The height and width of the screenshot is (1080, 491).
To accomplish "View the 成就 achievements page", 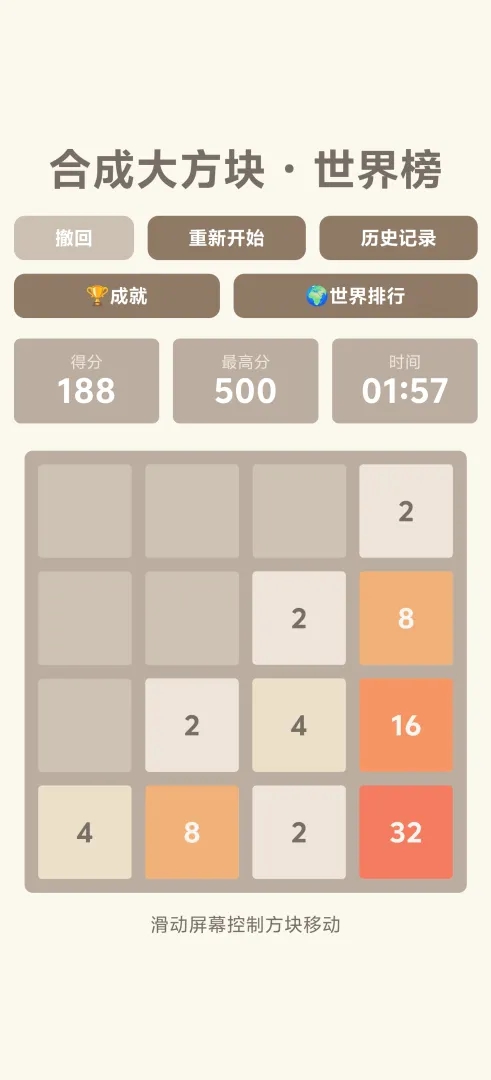I will 117,296.
